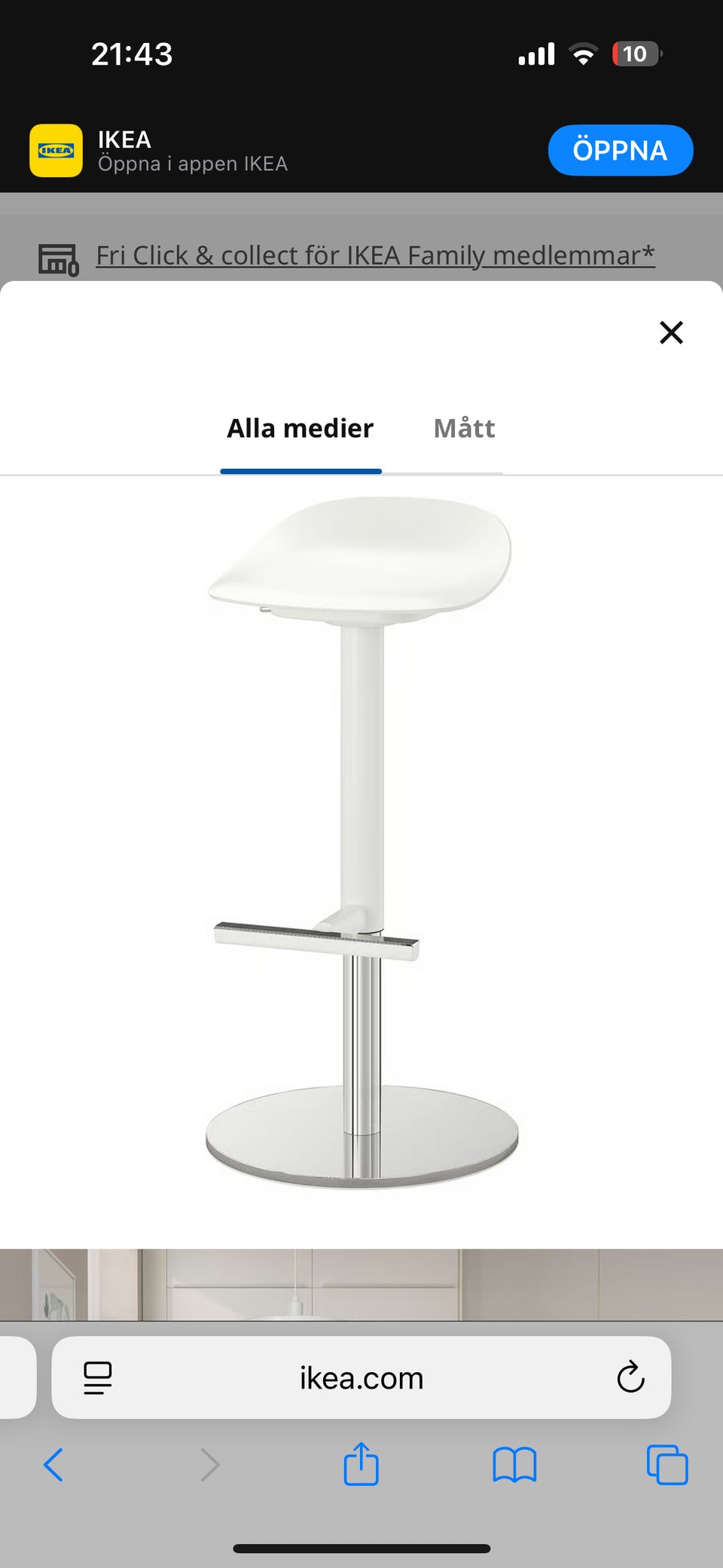The width and height of the screenshot is (723, 1568).
Task: Tap the ikea.com address field
Action: 361,1378
